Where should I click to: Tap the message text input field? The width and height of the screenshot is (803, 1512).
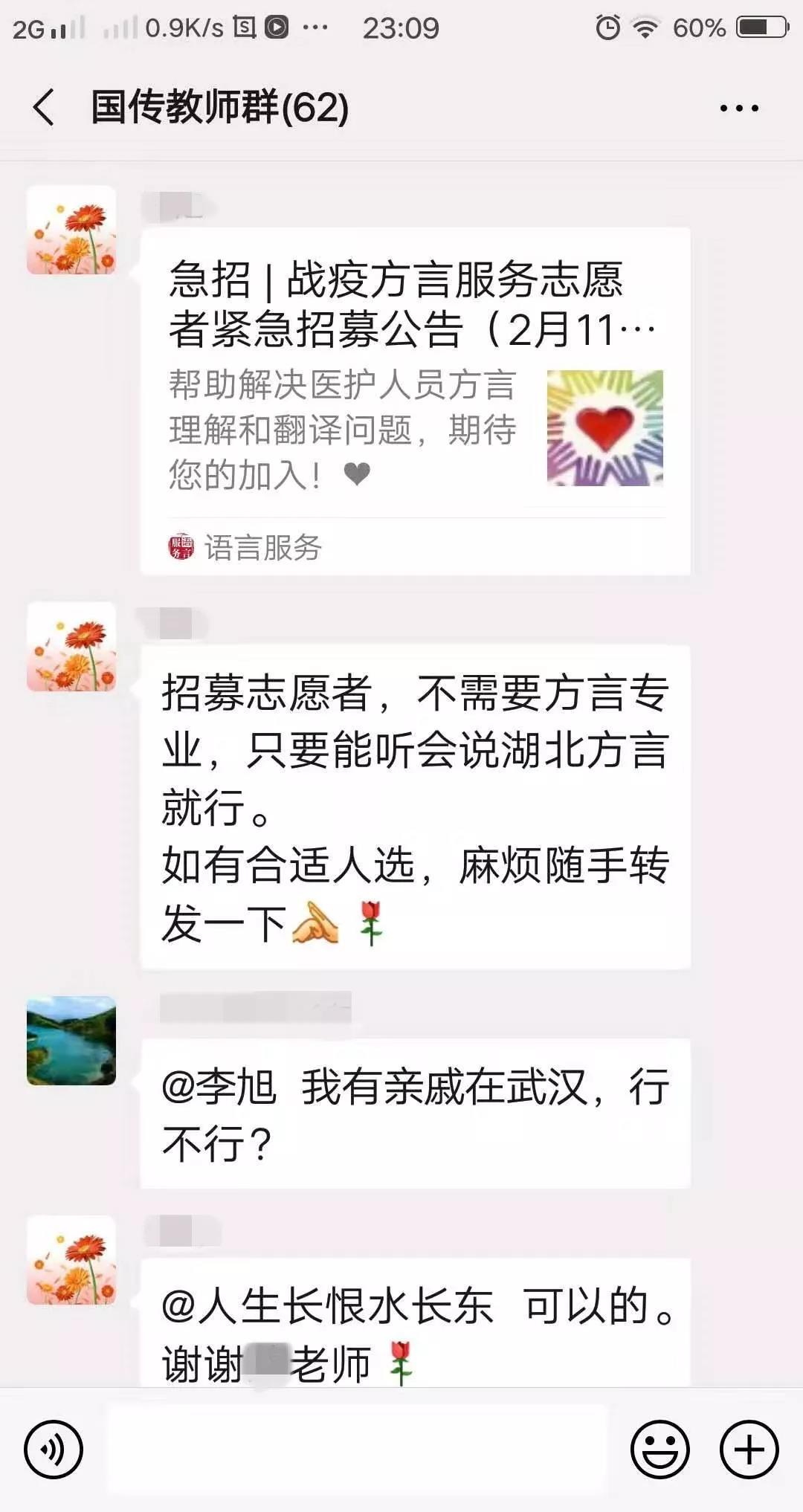(357, 1450)
